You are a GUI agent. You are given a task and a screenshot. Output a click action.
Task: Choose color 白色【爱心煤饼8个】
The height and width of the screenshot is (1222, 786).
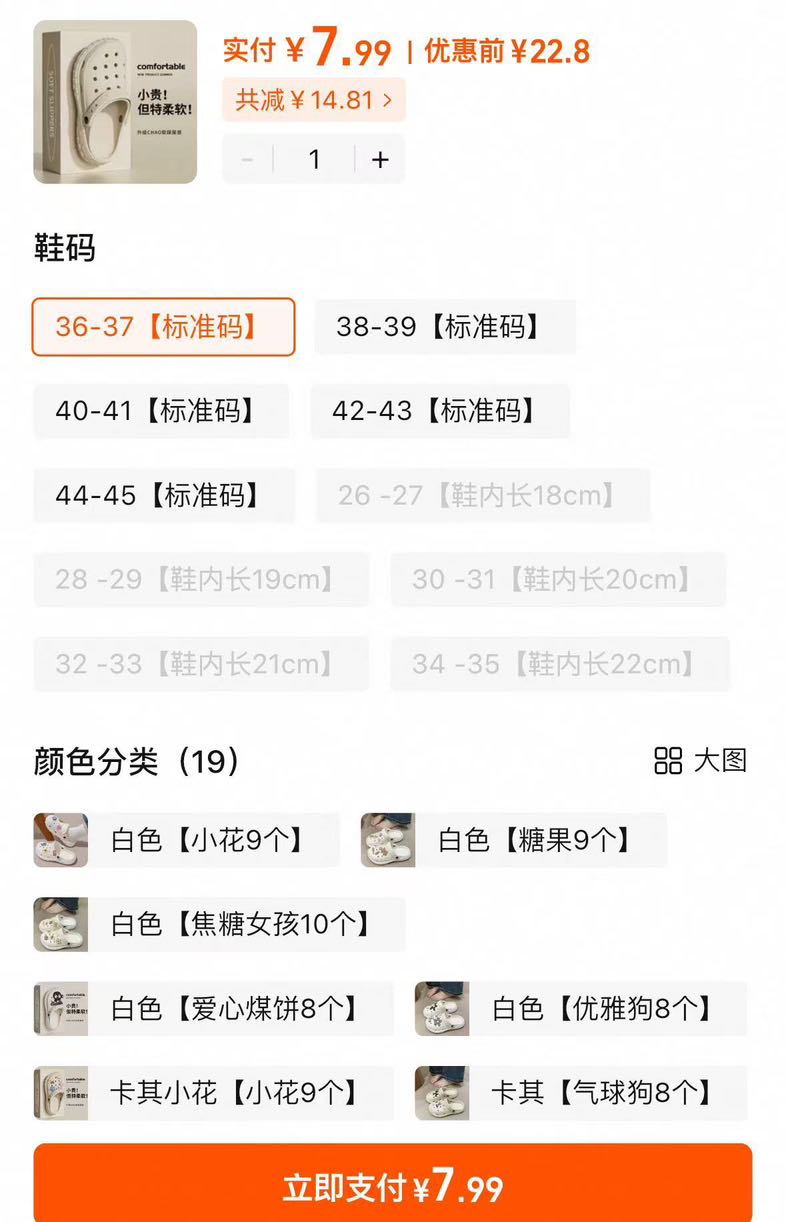213,1008
